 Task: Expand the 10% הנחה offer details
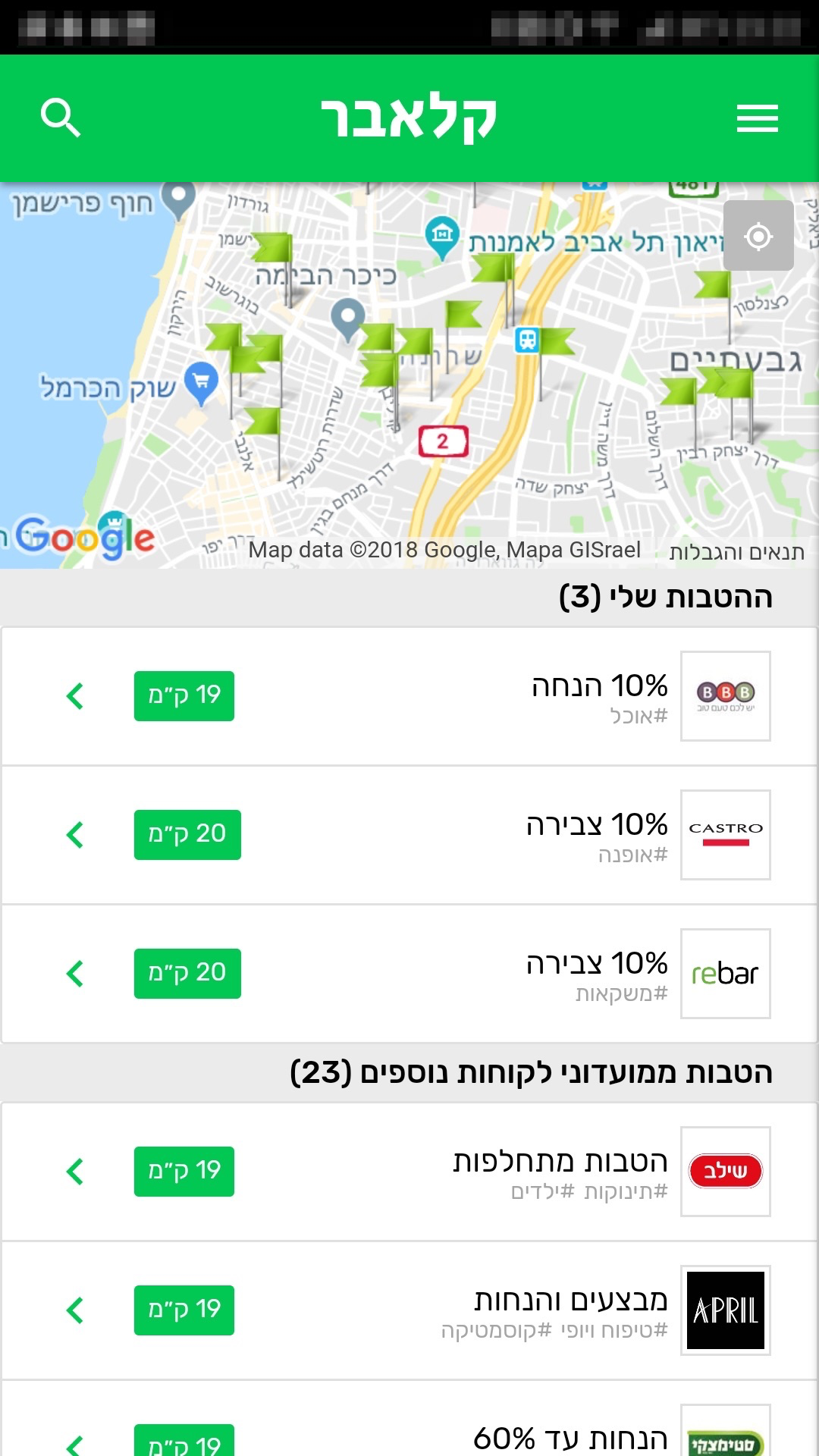pyautogui.click(x=75, y=695)
